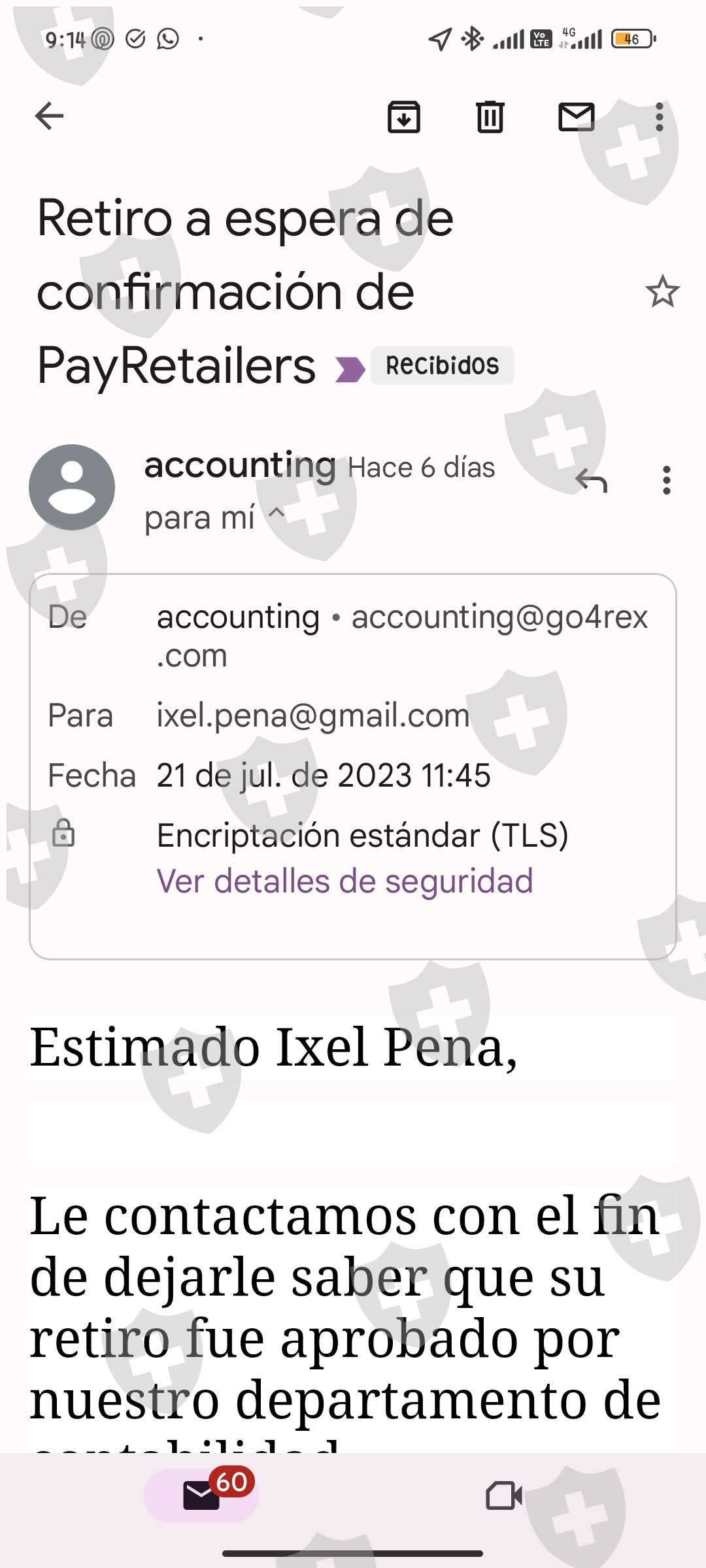Go back to the inbox
Image resolution: width=706 pixels, height=1568 pixels.
click(x=49, y=117)
